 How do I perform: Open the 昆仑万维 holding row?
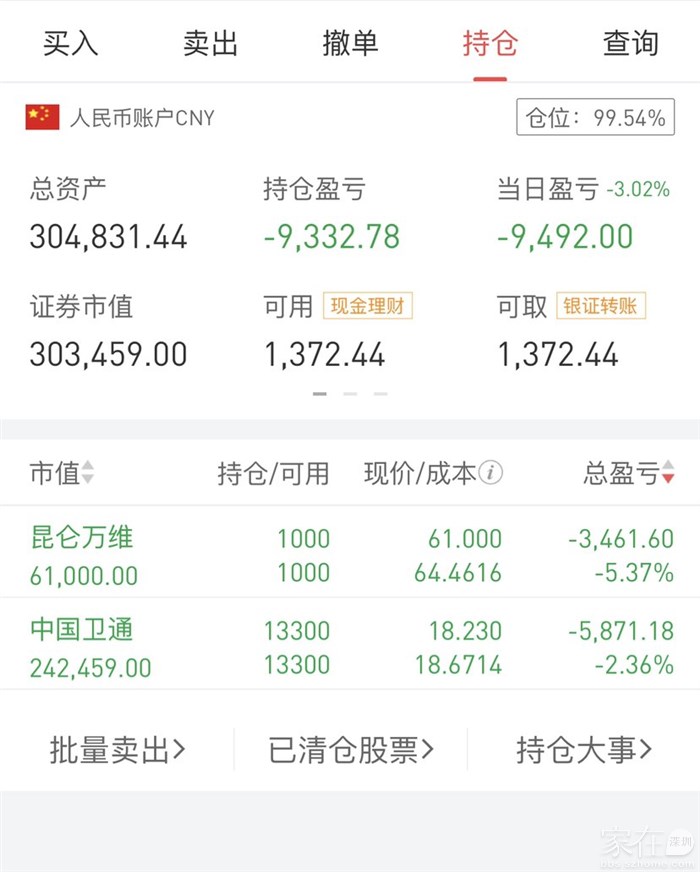pos(350,555)
